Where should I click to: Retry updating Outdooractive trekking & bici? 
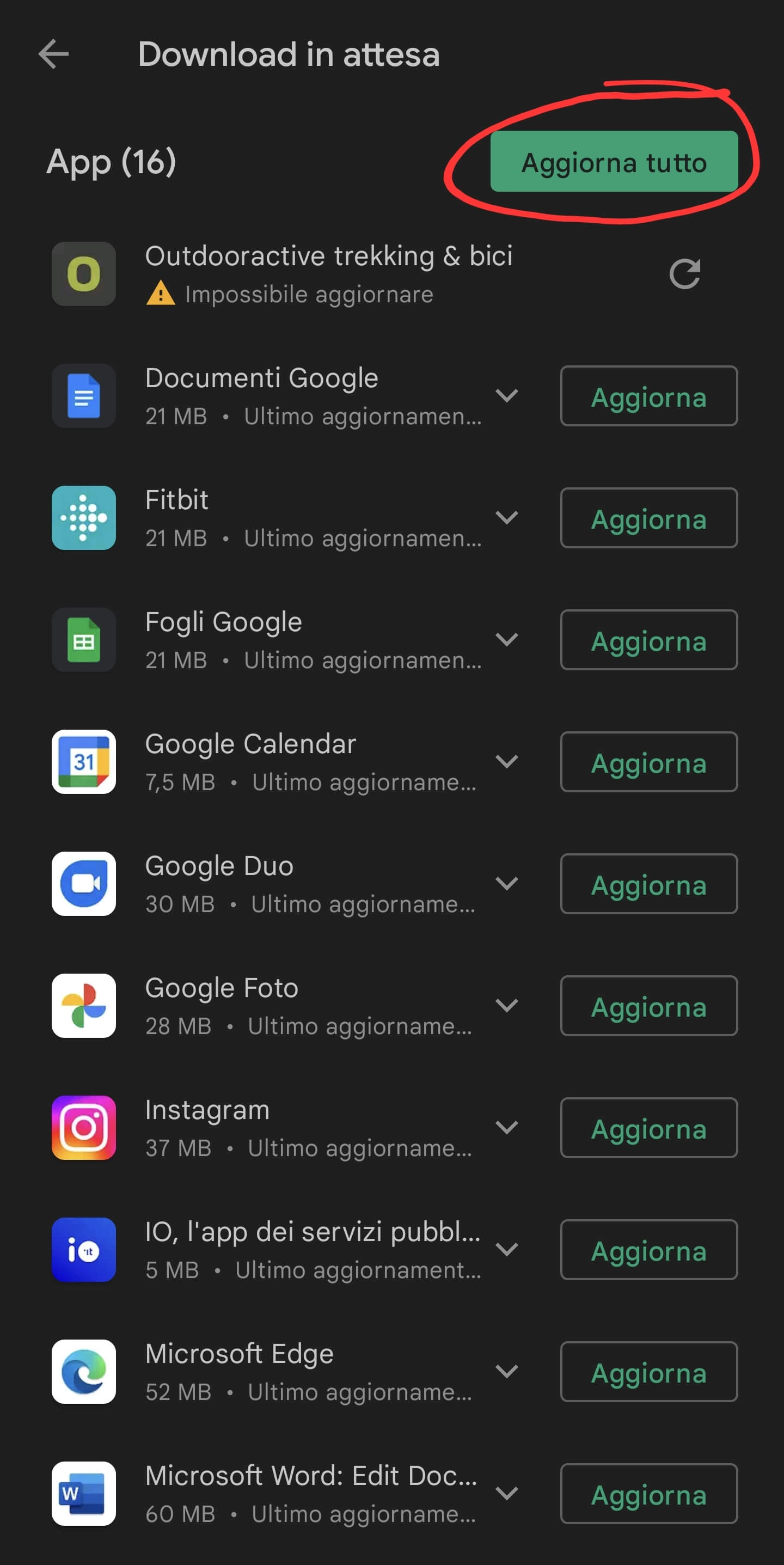point(684,273)
